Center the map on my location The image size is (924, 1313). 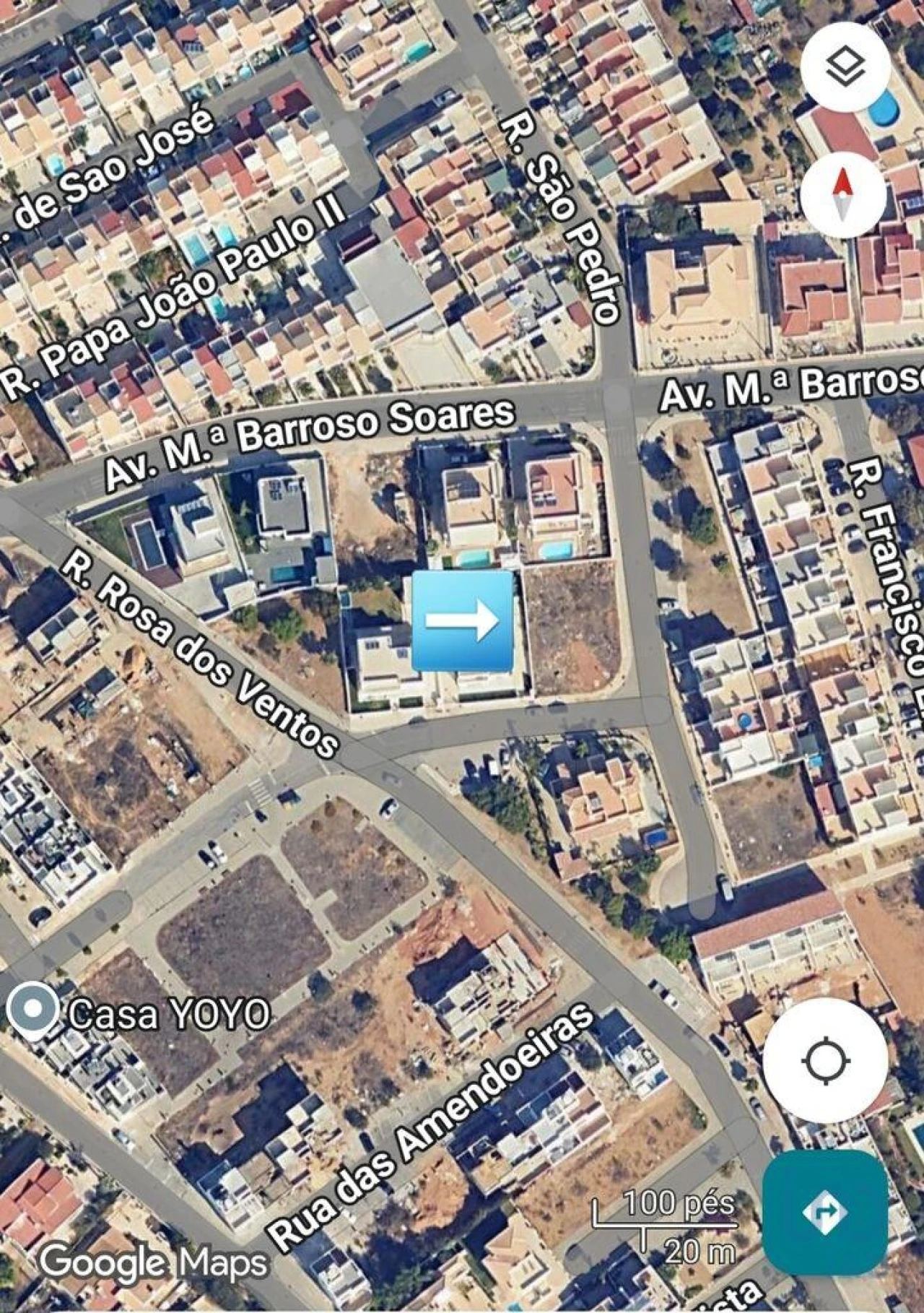click(826, 1062)
